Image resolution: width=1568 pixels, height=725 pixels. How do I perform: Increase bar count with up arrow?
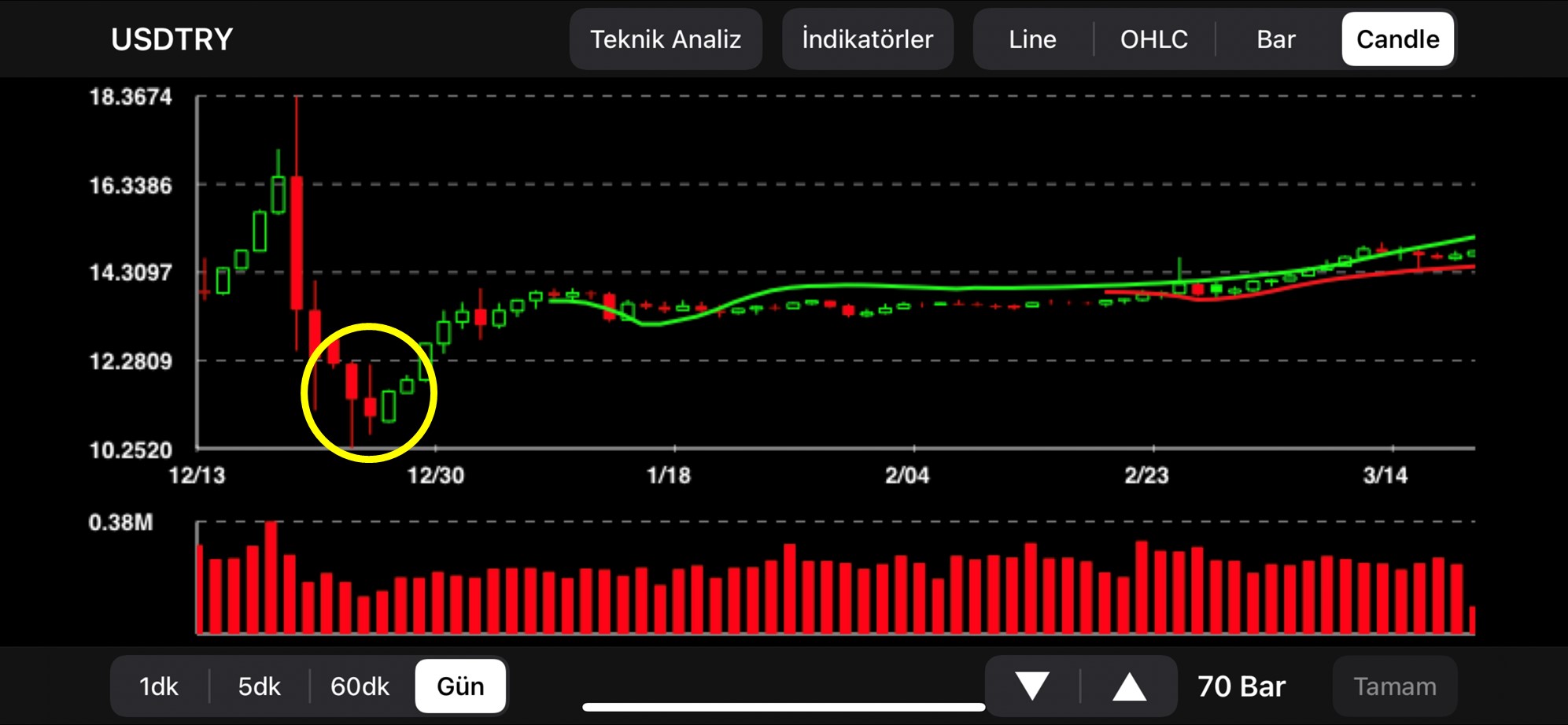(1129, 686)
